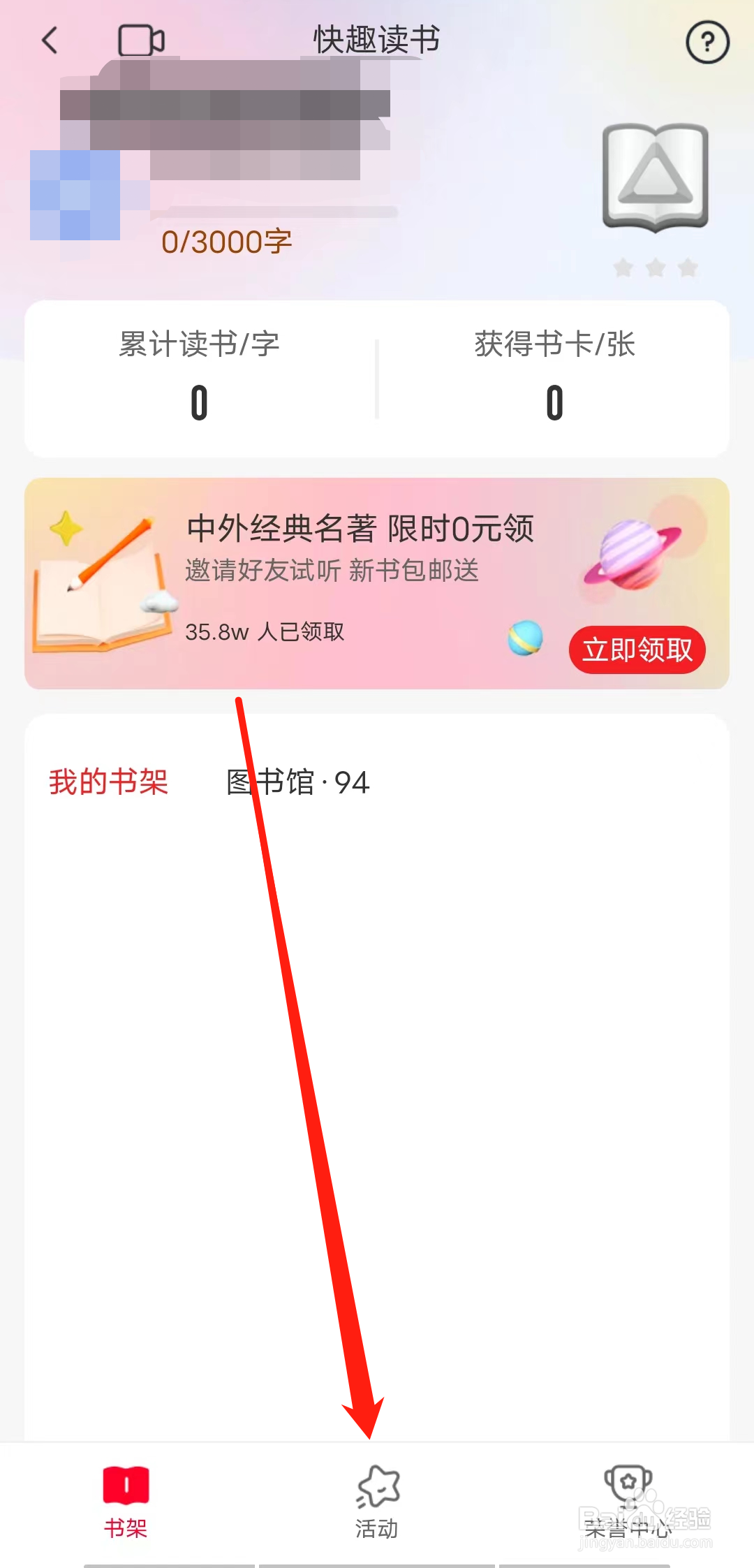Tap the 0/3000字 reading progress indicator
754x1568 pixels.
(x=227, y=242)
